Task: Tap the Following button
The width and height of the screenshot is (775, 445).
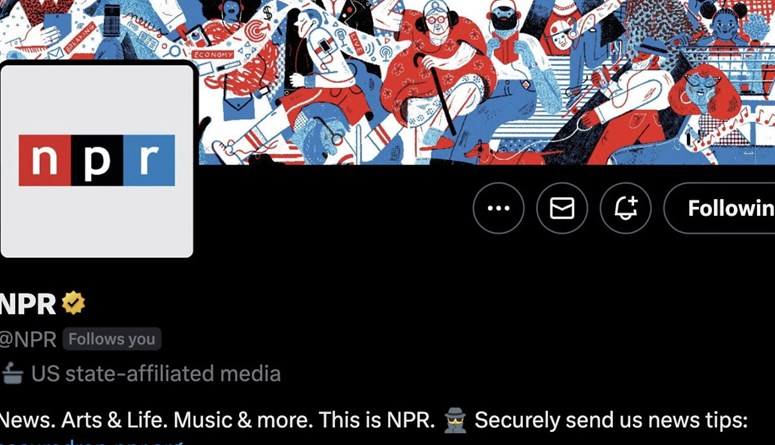Action: (725, 208)
